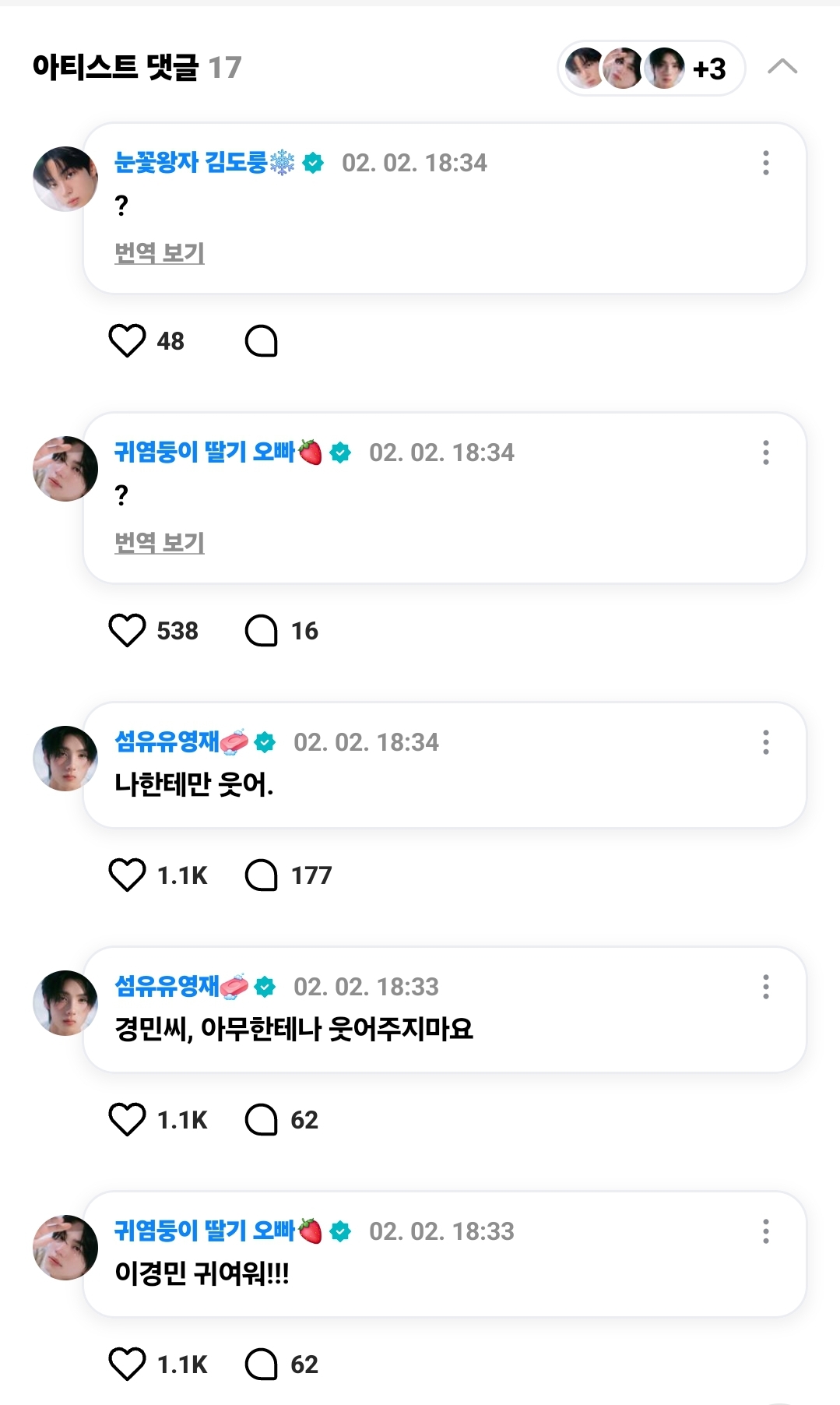Open overflow menu on the 538-likes comment

(766, 452)
